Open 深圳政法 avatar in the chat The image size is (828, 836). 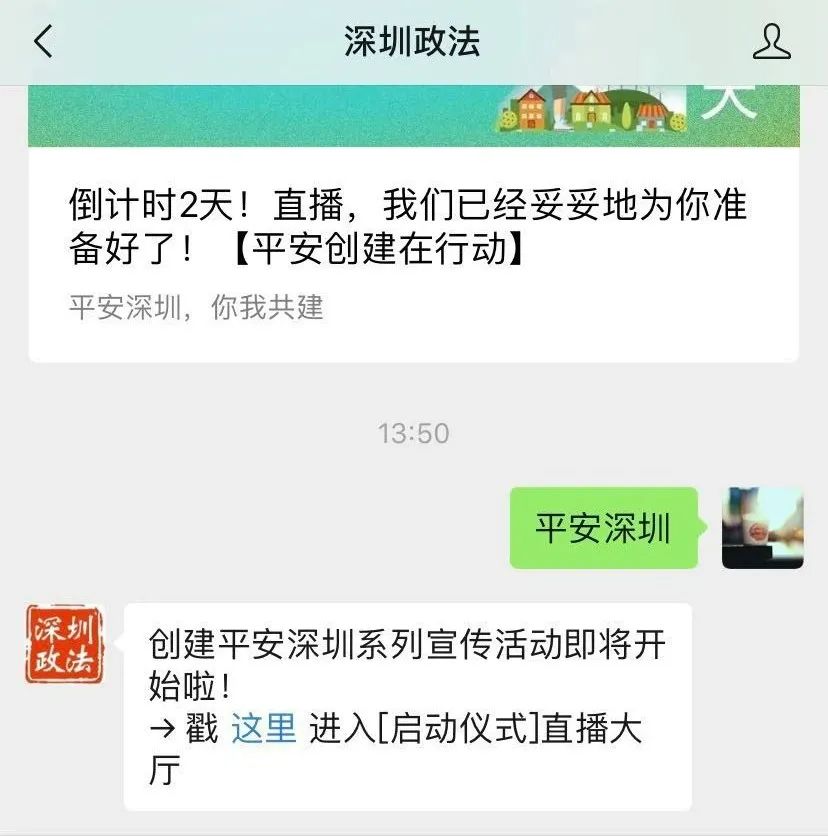pos(64,644)
